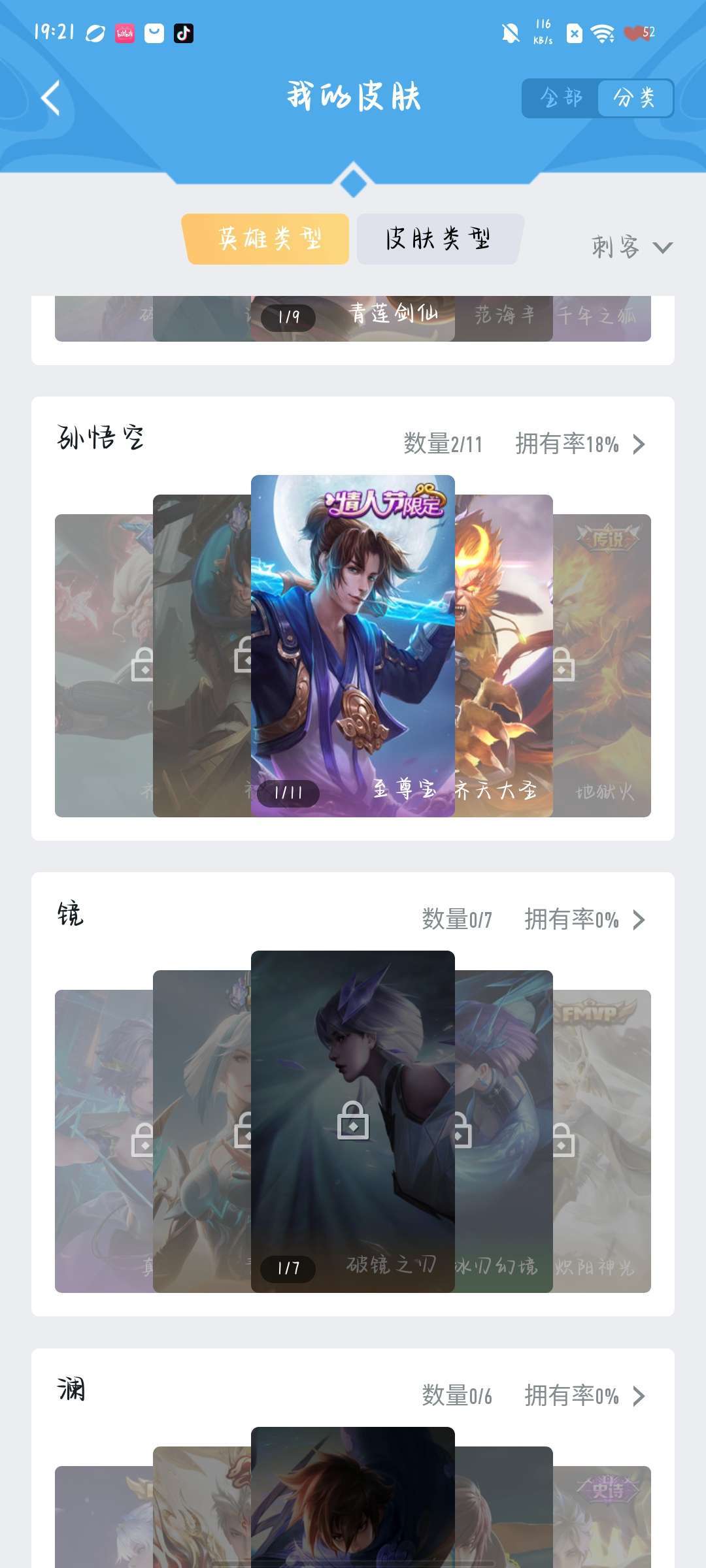
Task: Switch to the 皮肤类型 tab
Action: tap(439, 239)
